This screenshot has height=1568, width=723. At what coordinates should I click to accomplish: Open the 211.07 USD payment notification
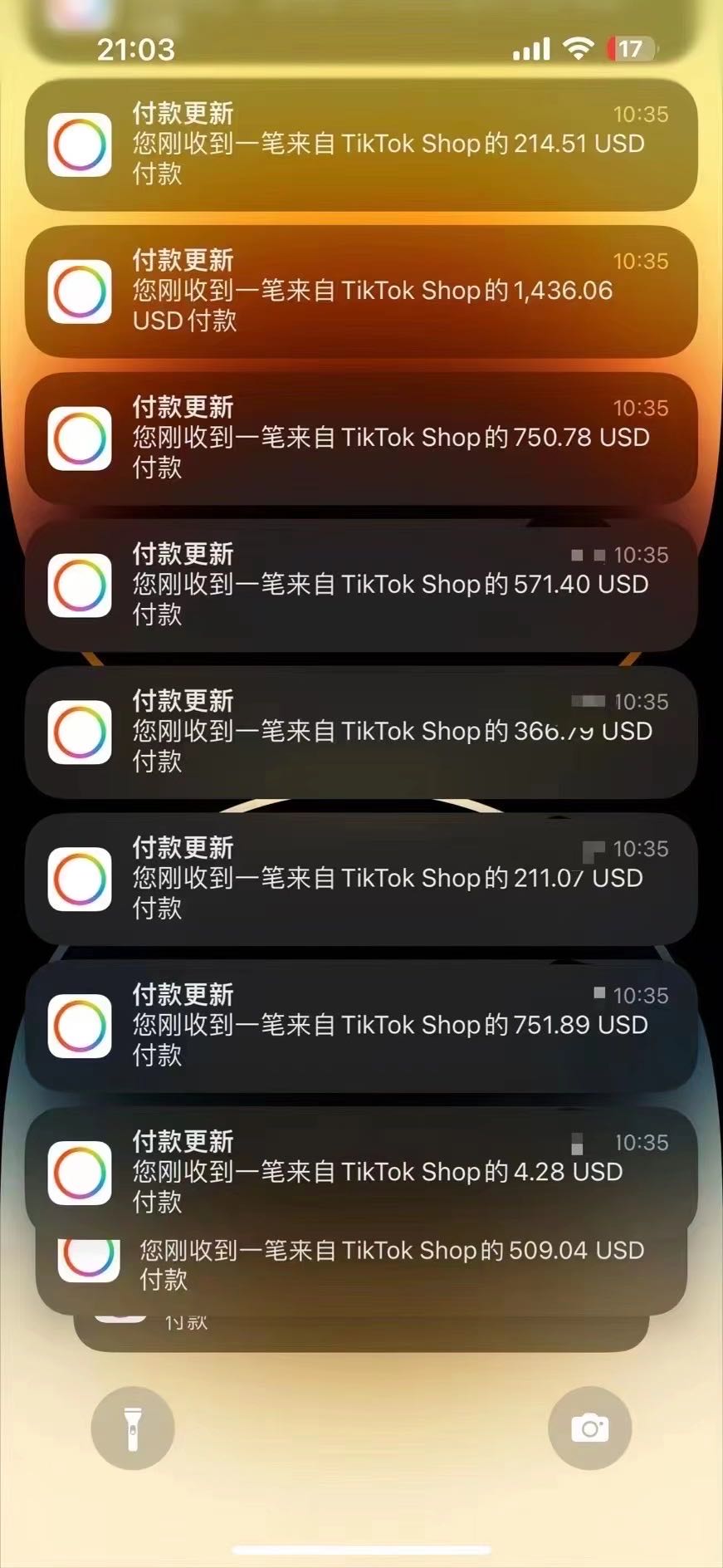pyautogui.click(x=361, y=880)
